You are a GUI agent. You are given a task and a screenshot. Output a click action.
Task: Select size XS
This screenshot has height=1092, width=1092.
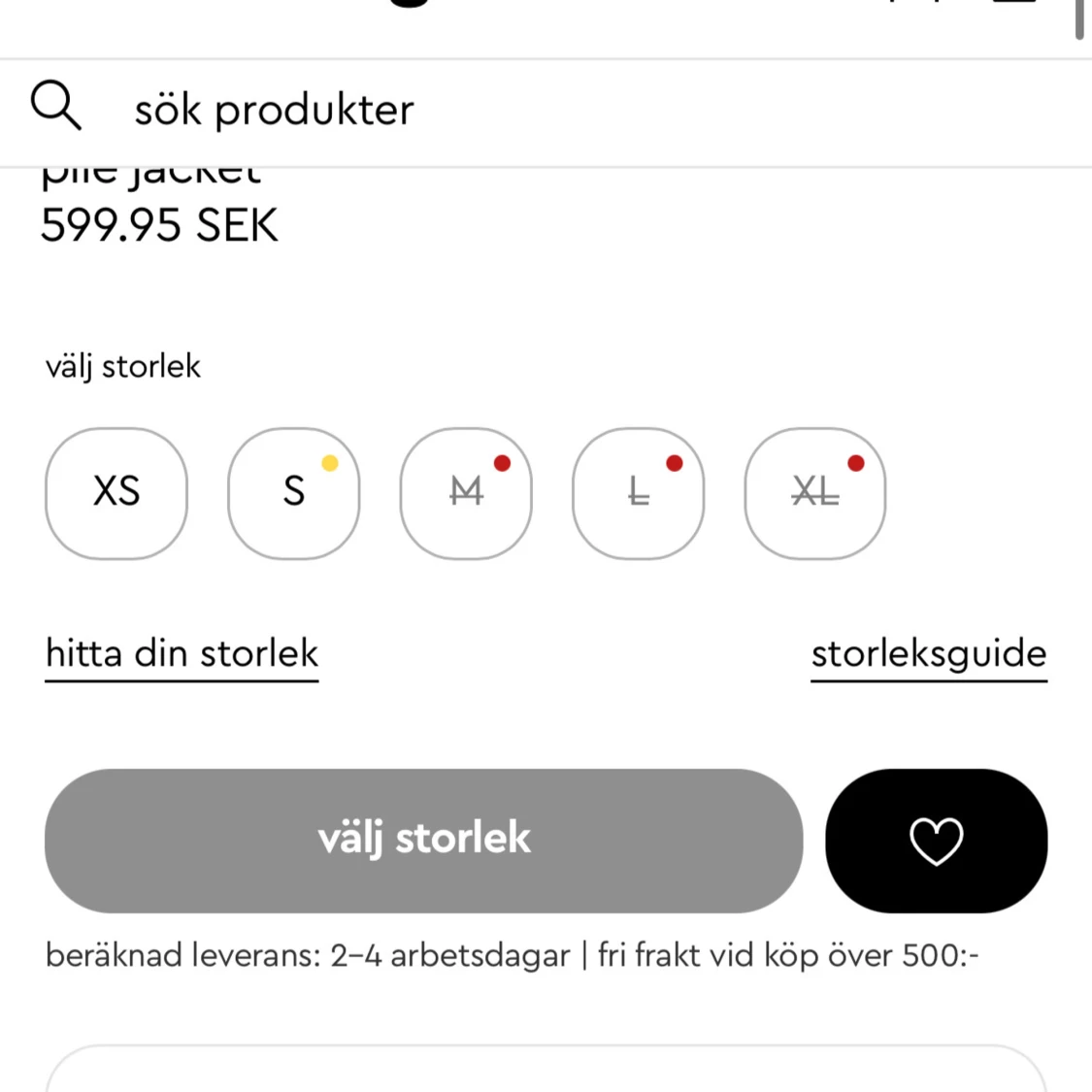pos(116,493)
